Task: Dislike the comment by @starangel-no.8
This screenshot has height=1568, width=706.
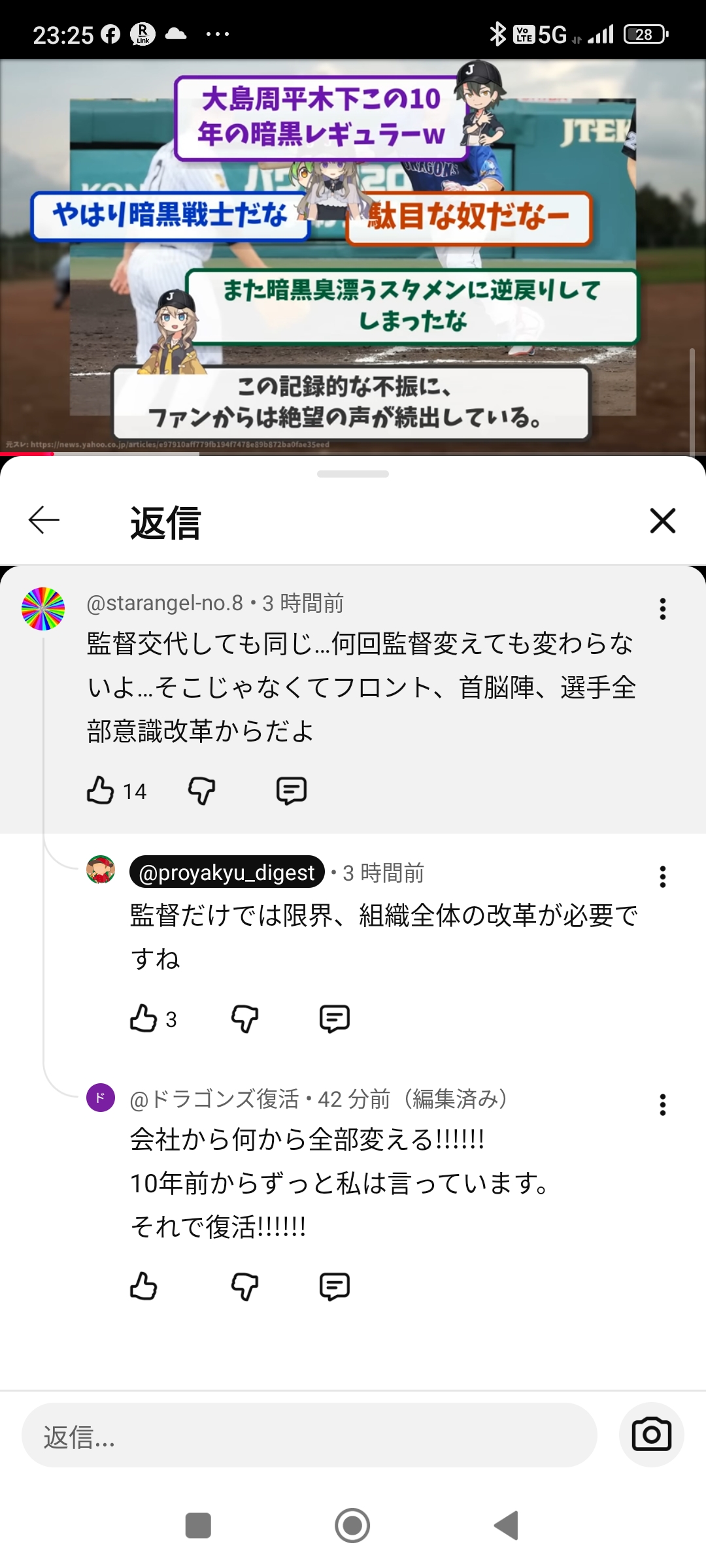Action: (201, 791)
